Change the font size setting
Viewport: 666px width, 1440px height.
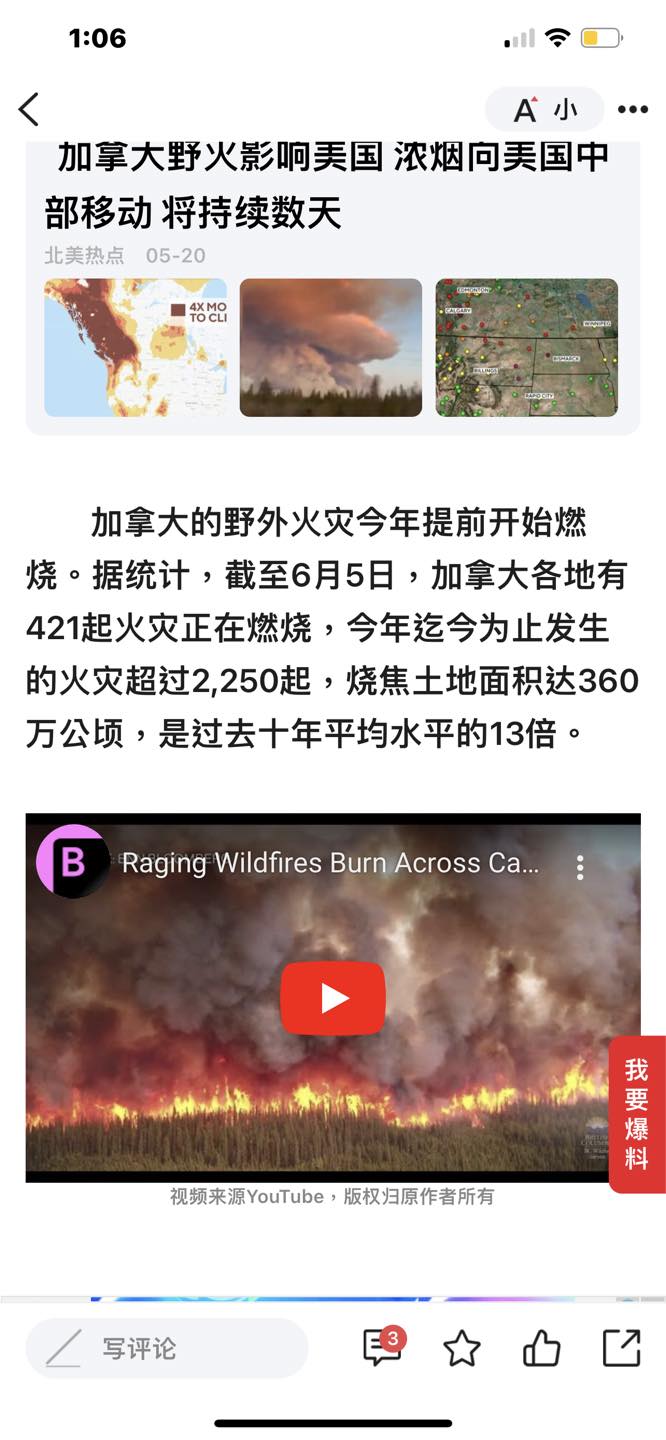[x=544, y=109]
